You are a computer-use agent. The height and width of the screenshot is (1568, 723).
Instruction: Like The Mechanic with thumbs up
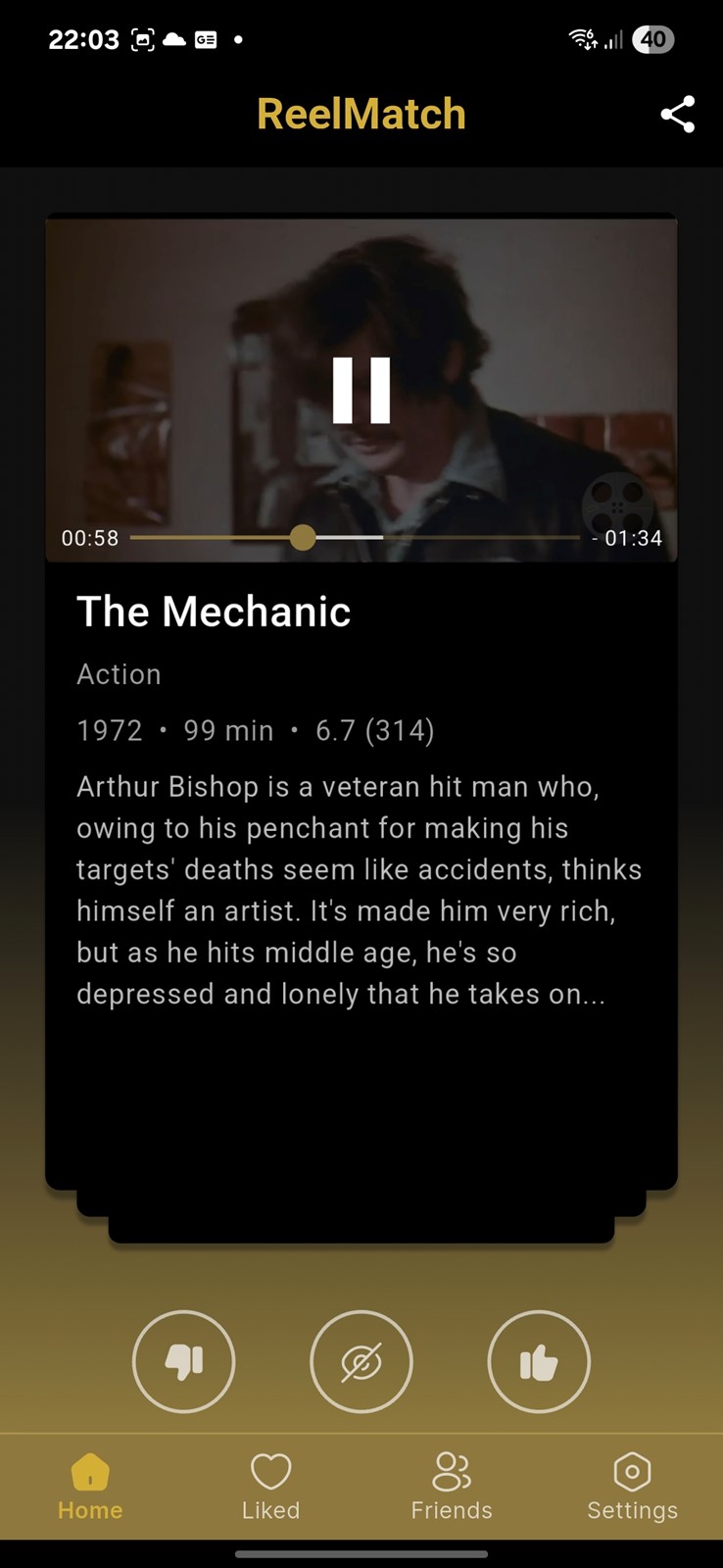point(539,1361)
